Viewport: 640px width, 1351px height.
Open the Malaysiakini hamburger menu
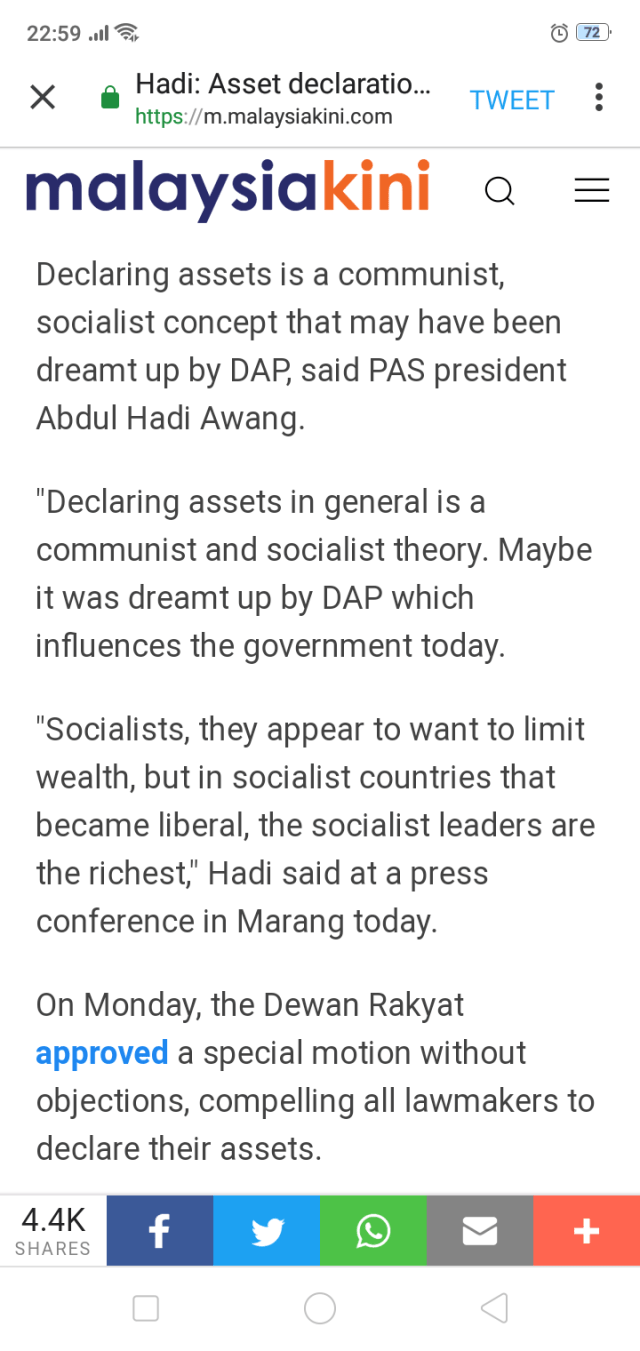[x=592, y=190]
